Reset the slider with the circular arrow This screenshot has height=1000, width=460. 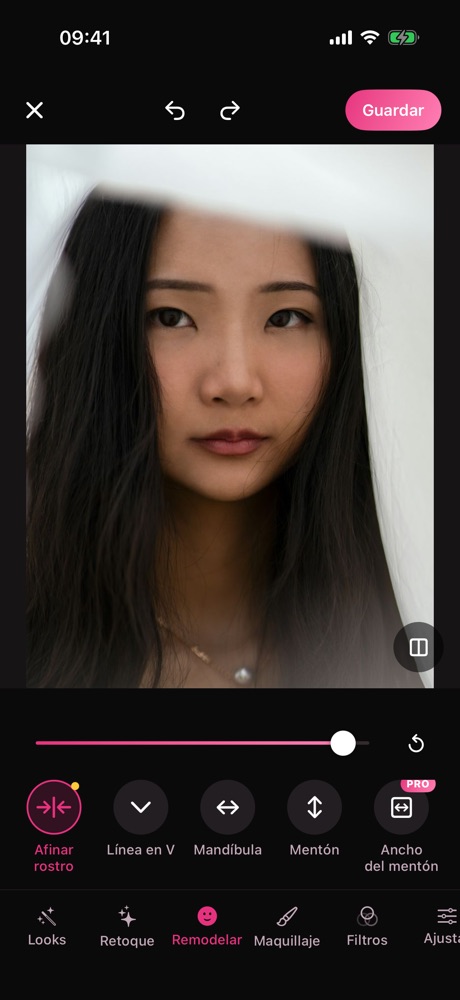pos(416,744)
